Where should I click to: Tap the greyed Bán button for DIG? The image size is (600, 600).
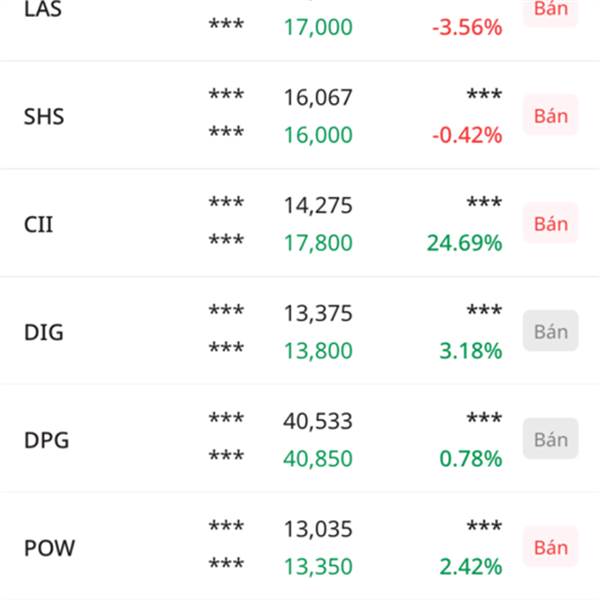pos(550,332)
